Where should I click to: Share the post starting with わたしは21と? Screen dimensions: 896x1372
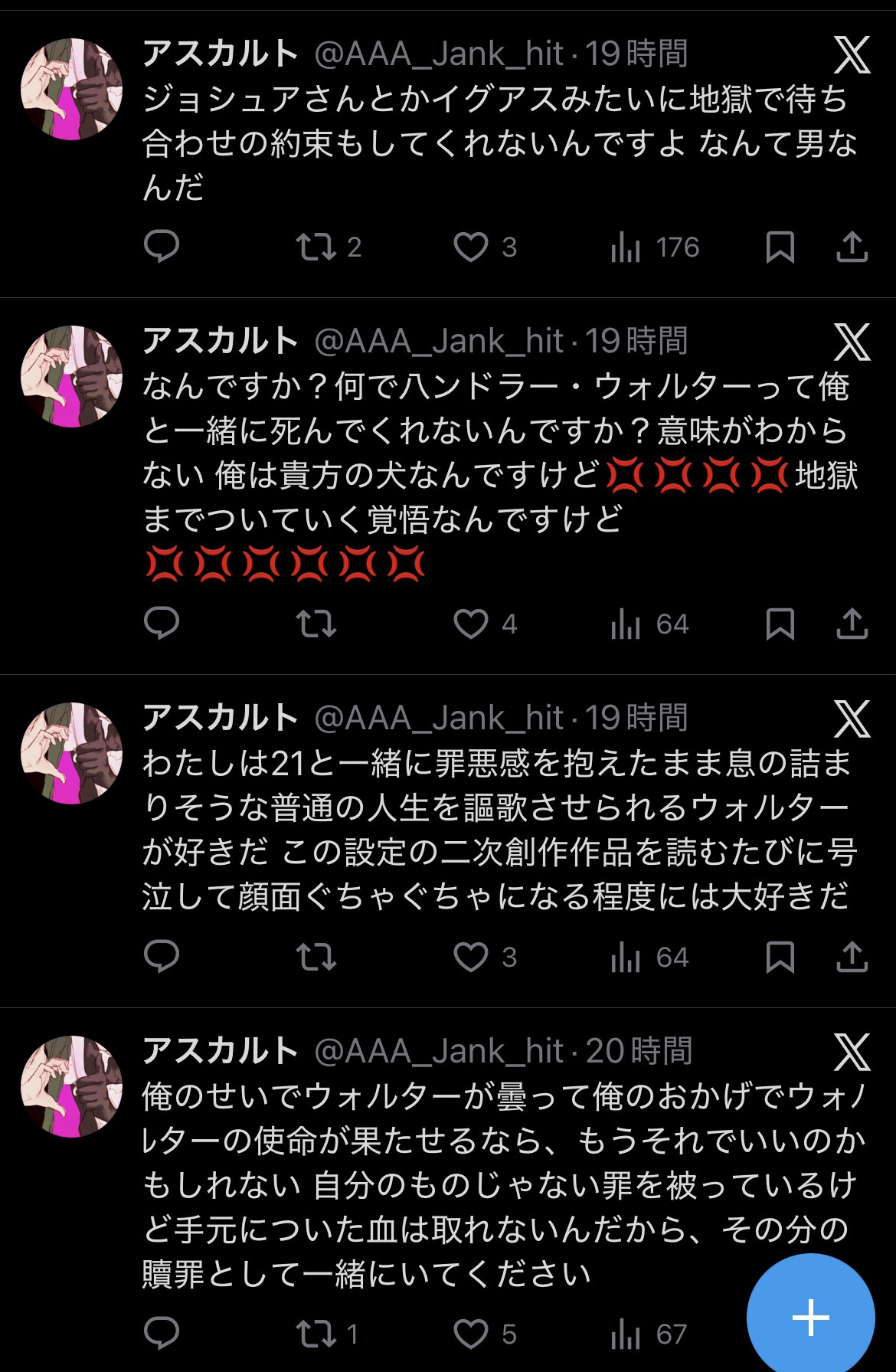[852, 957]
